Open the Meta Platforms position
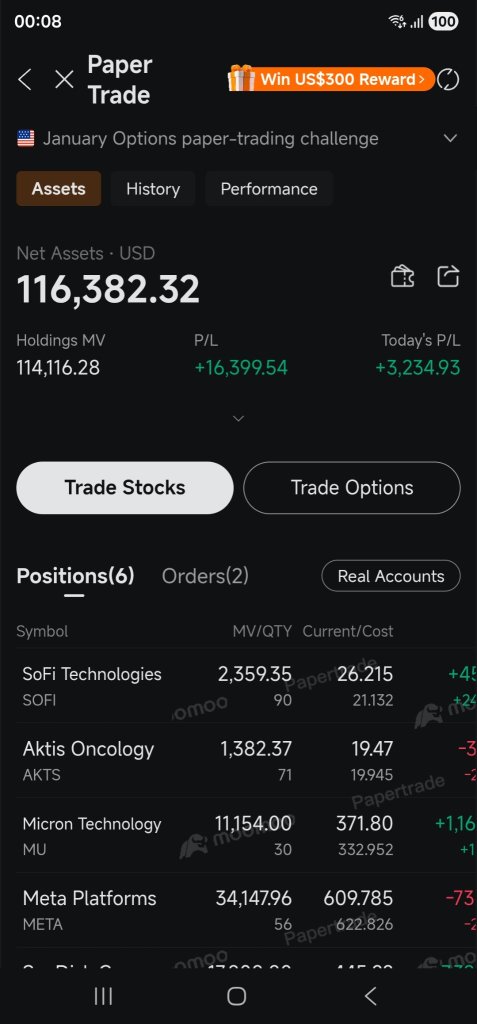Viewport: 477px width, 1024px height. 238,910
